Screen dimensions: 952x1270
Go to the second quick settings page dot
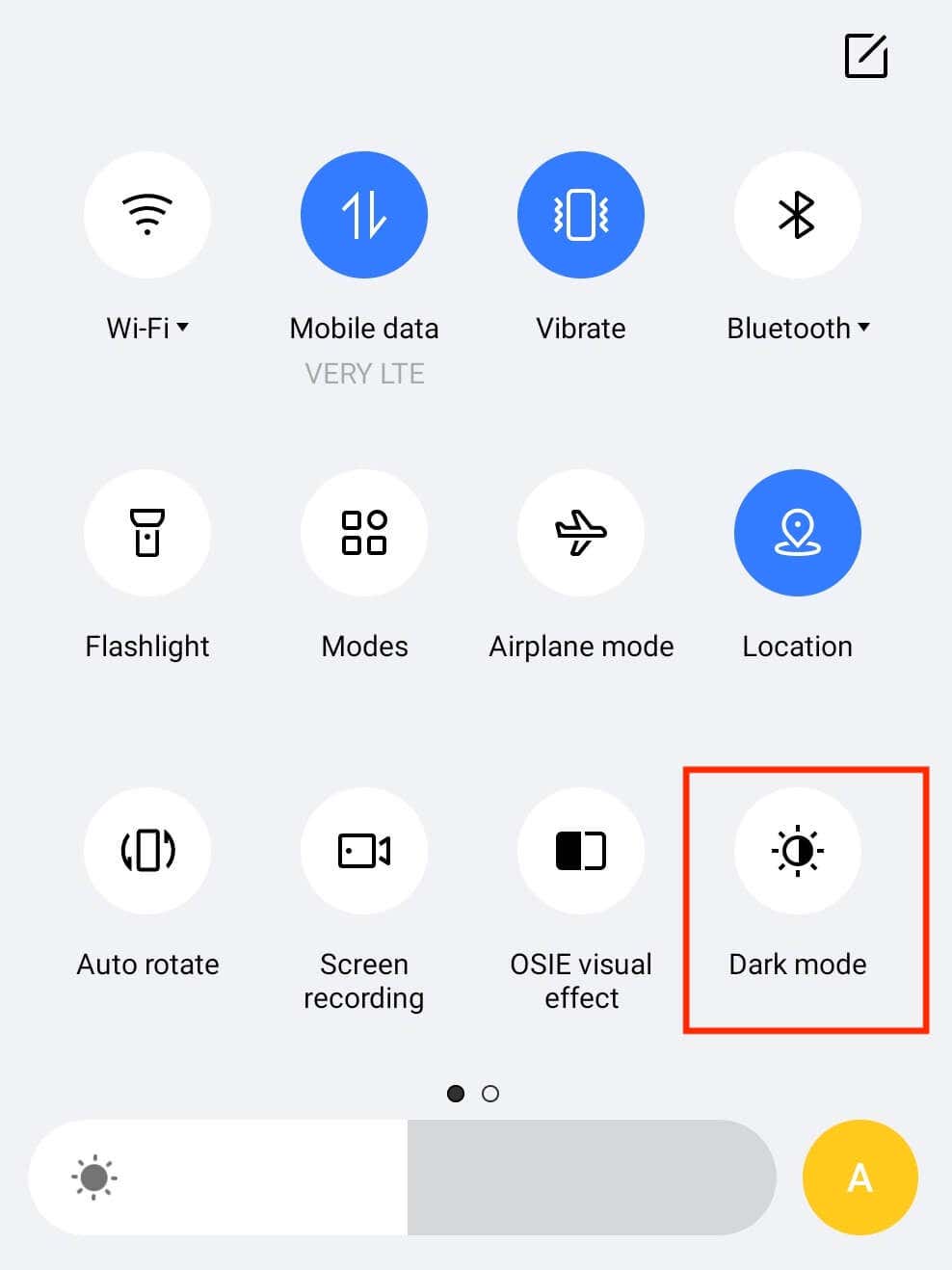[490, 1094]
